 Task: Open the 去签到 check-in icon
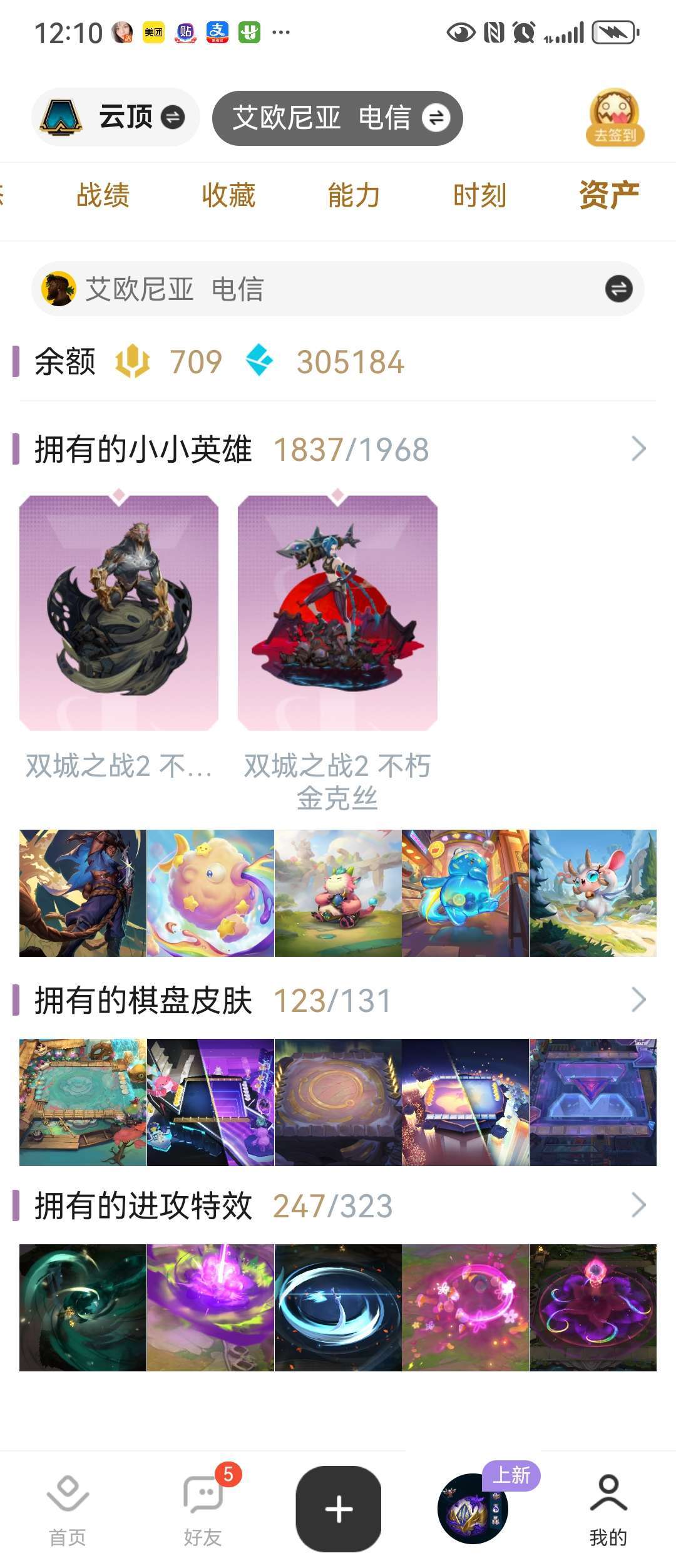pos(615,118)
